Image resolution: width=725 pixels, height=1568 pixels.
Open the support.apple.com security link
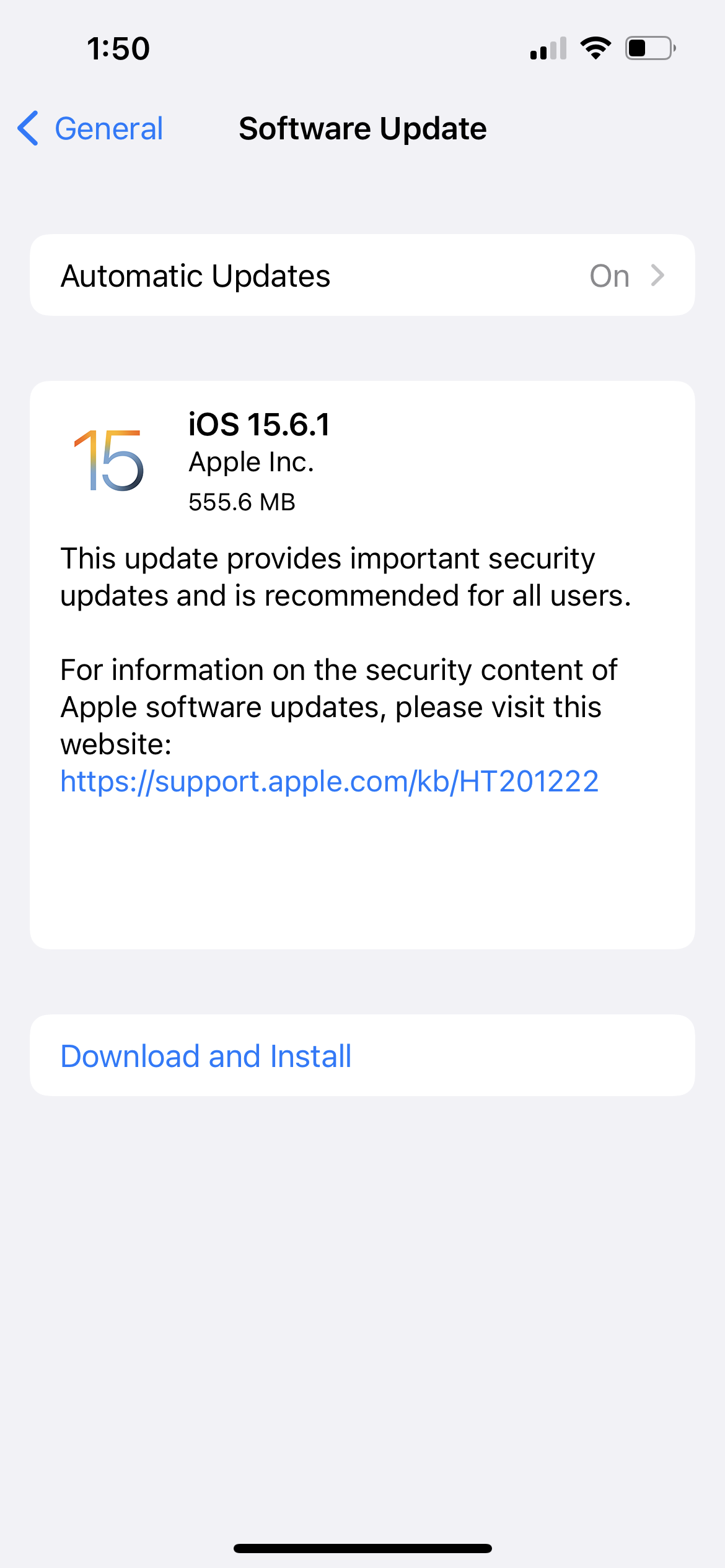point(329,782)
